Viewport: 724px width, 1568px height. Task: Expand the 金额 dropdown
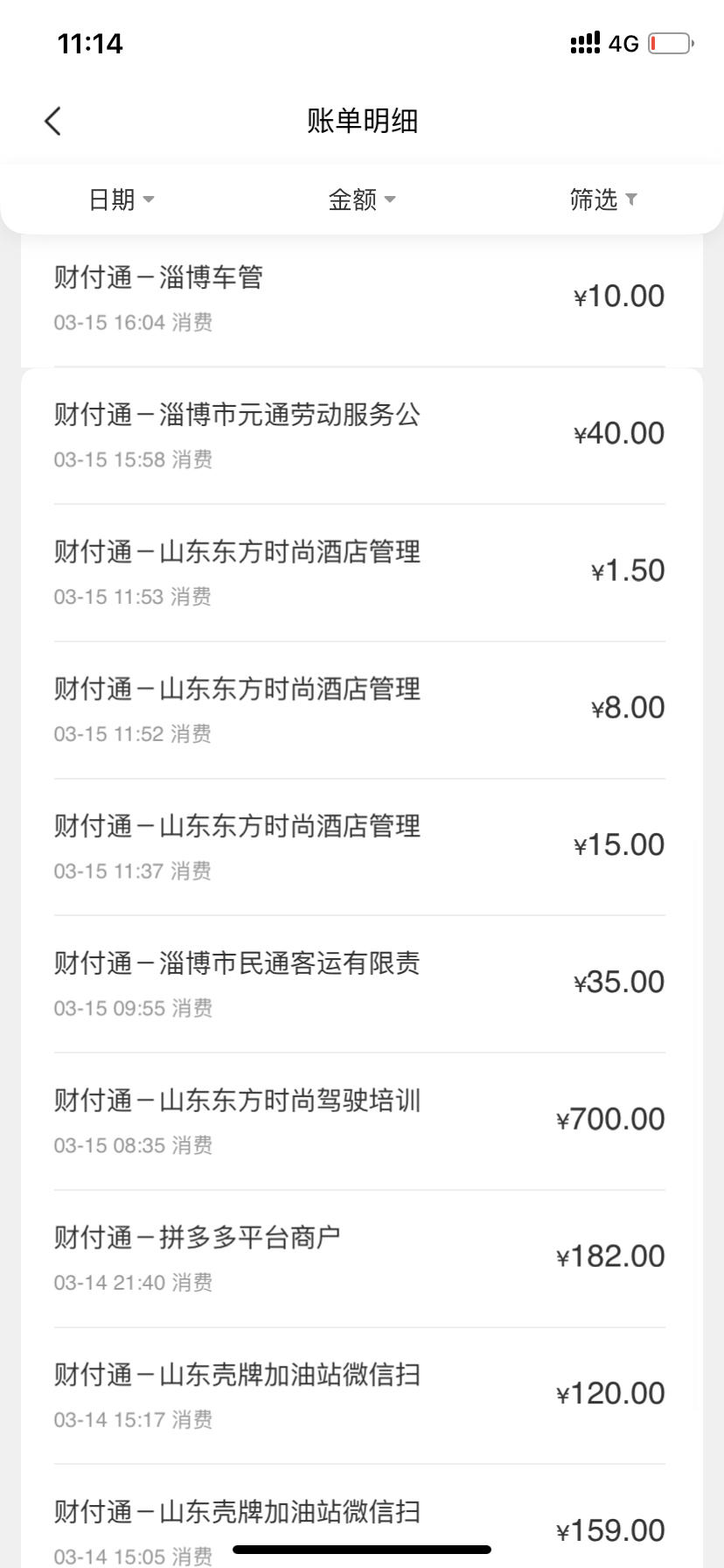coord(362,199)
